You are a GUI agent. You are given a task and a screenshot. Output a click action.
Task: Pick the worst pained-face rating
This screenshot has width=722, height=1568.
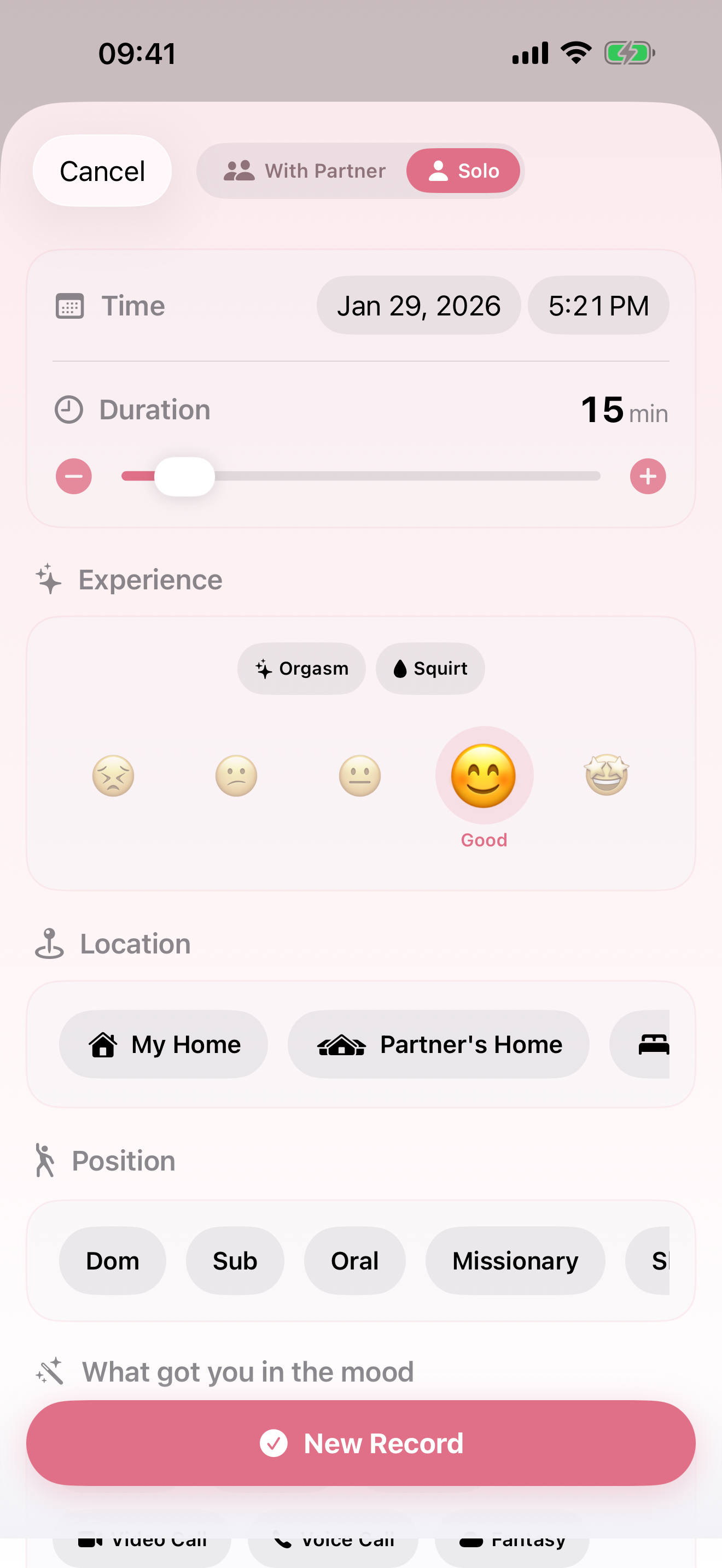(113, 775)
